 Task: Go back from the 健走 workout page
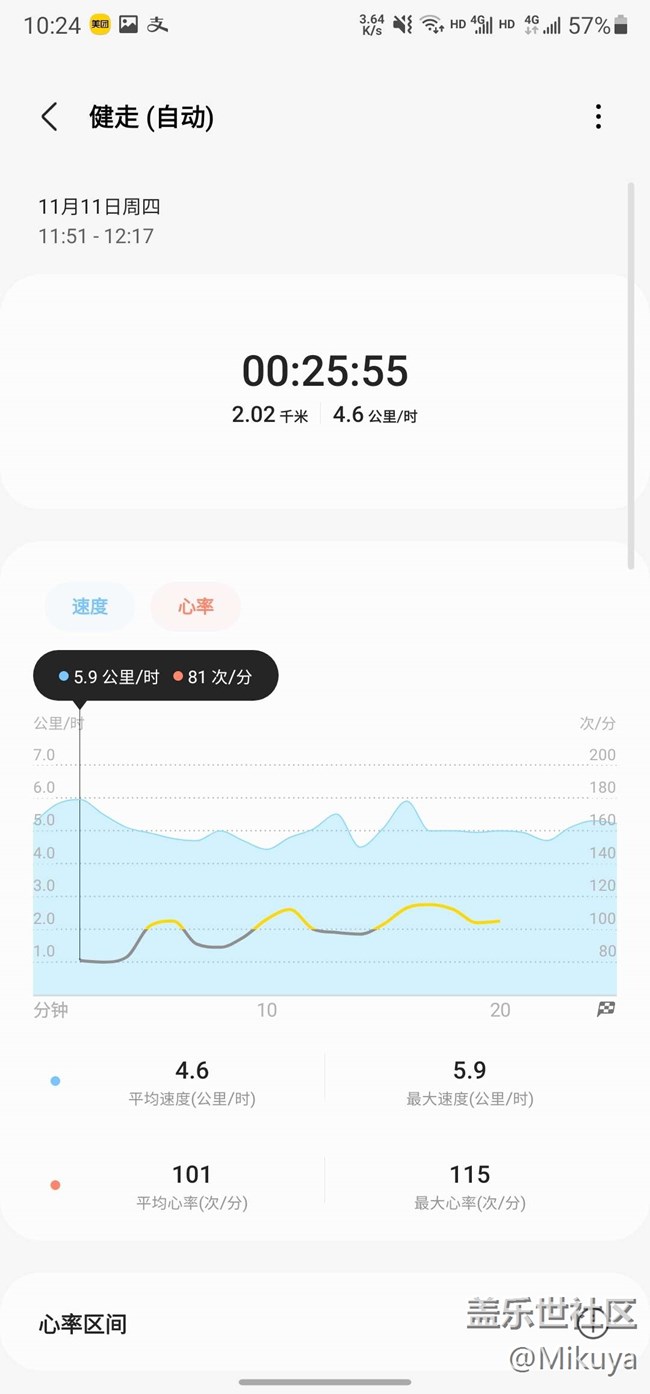[49, 117]
